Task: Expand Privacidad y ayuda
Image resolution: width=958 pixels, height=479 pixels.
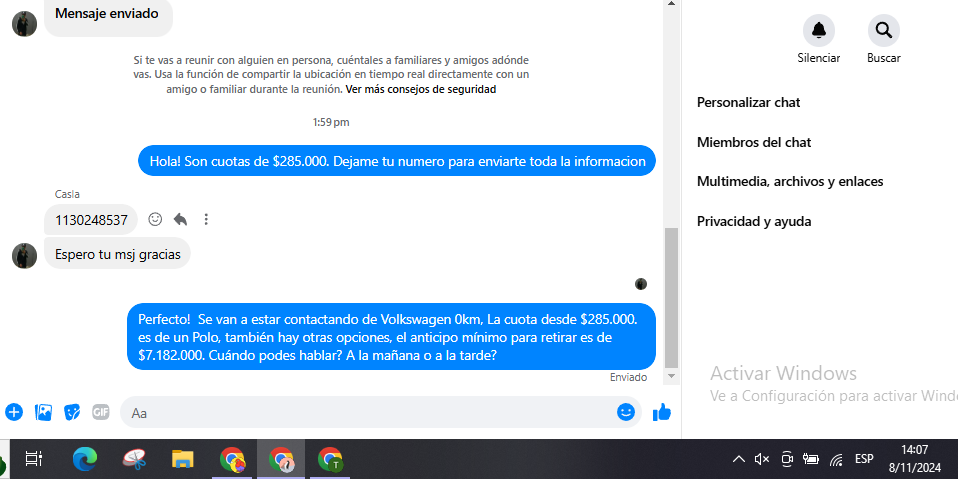Action: [x=753, y=221]
